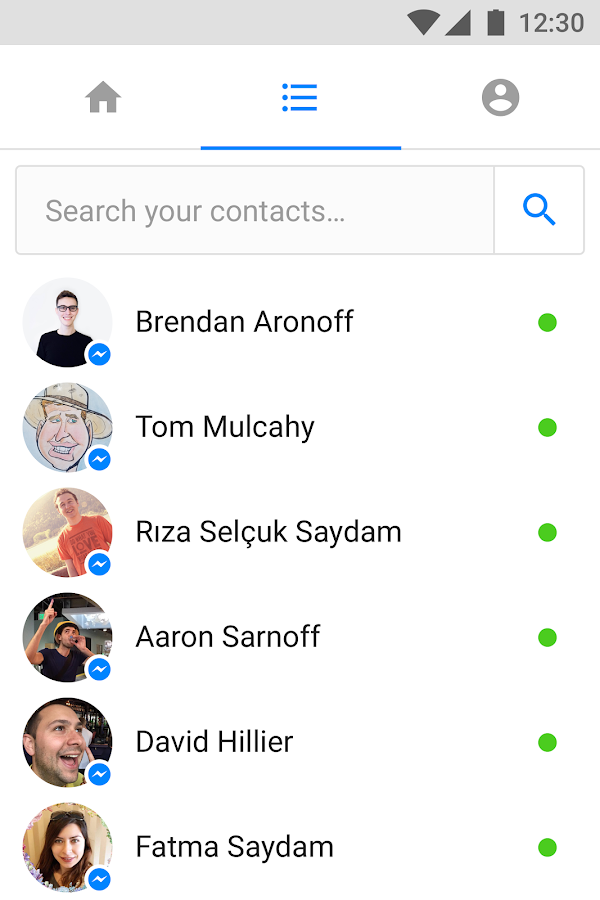Choose David Hillier in the list
Screen dimensions: 600x900
(x=214, y=742)
